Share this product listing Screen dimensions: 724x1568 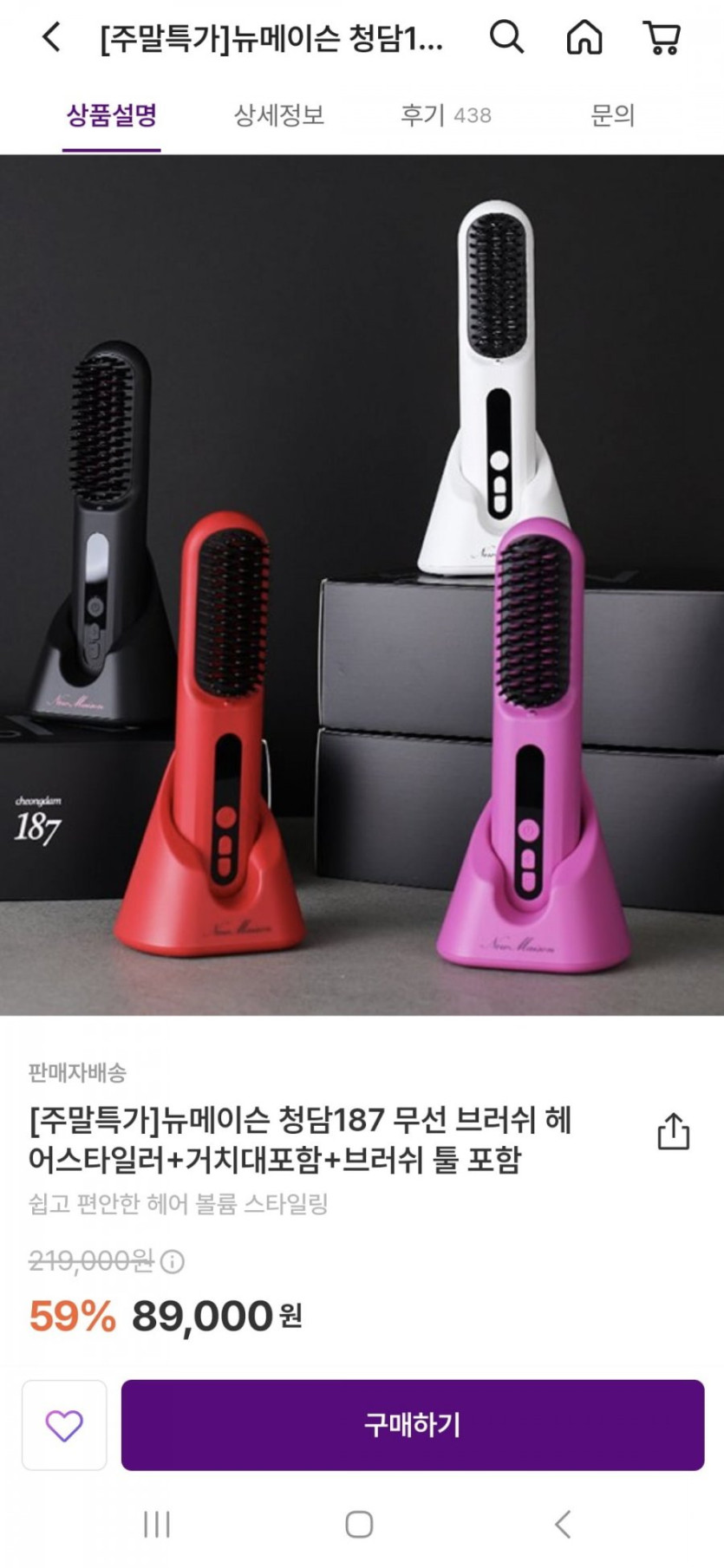673,1131
